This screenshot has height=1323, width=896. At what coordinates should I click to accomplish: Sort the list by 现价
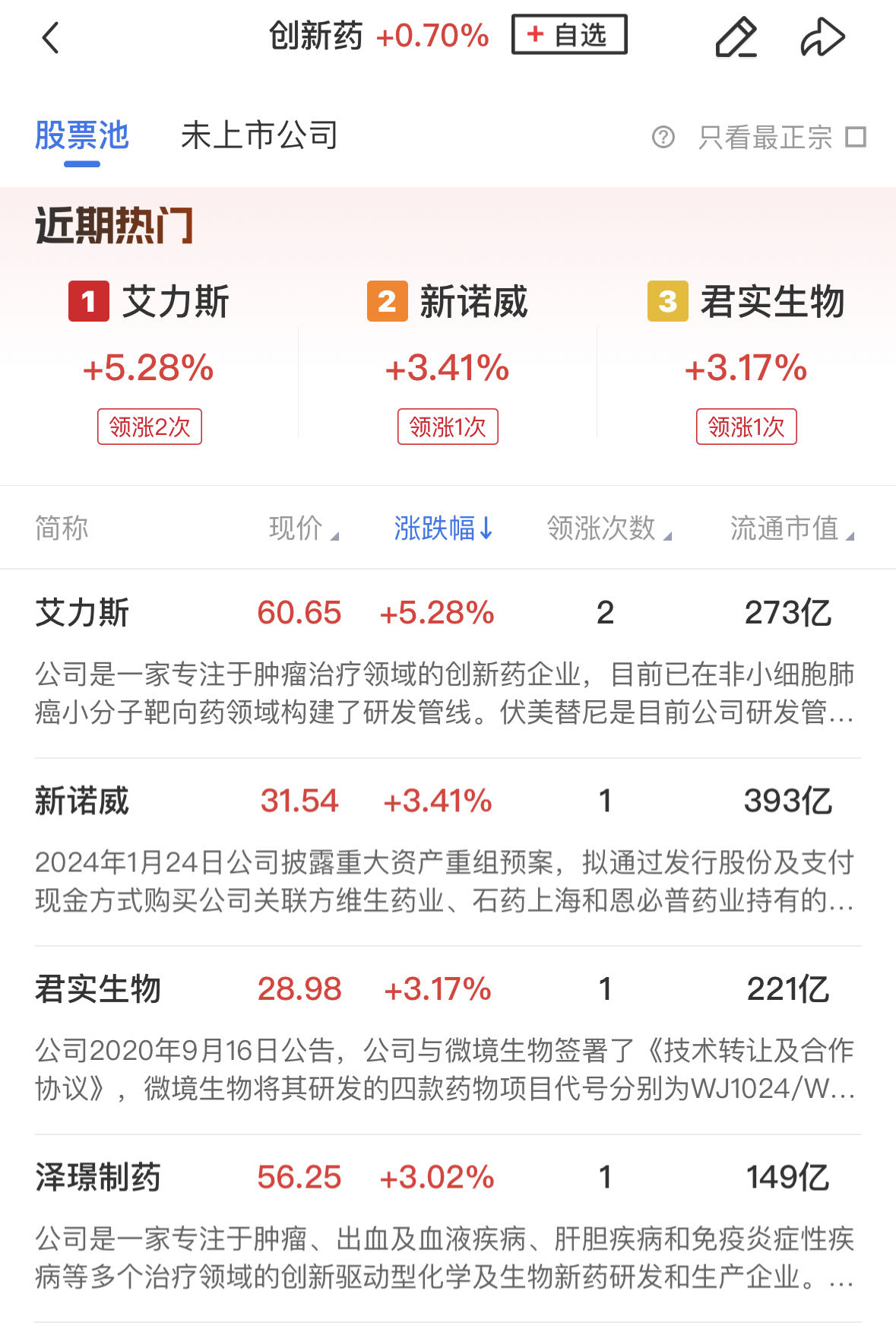tap(303, 528)
